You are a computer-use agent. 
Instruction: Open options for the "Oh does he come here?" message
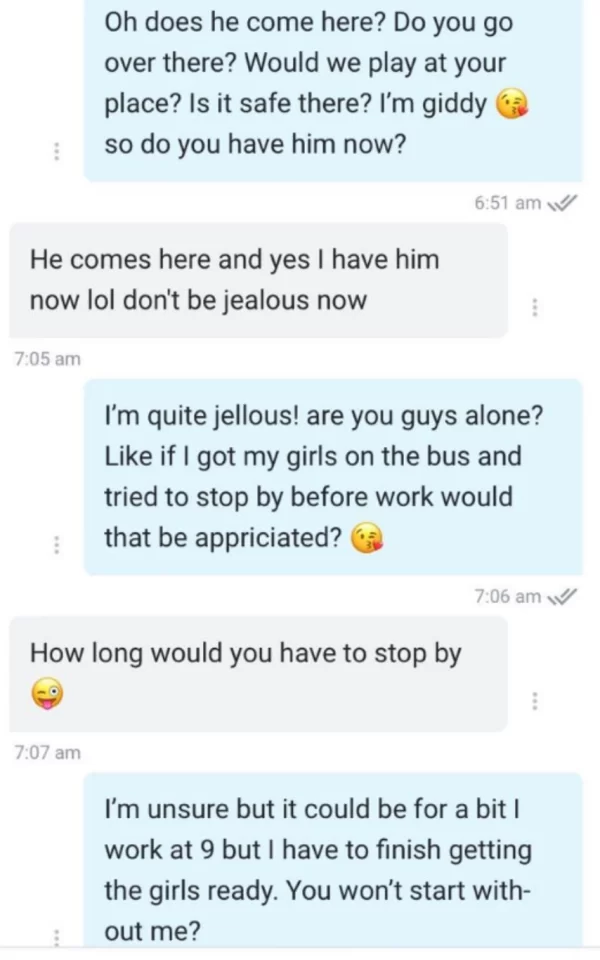57,150
